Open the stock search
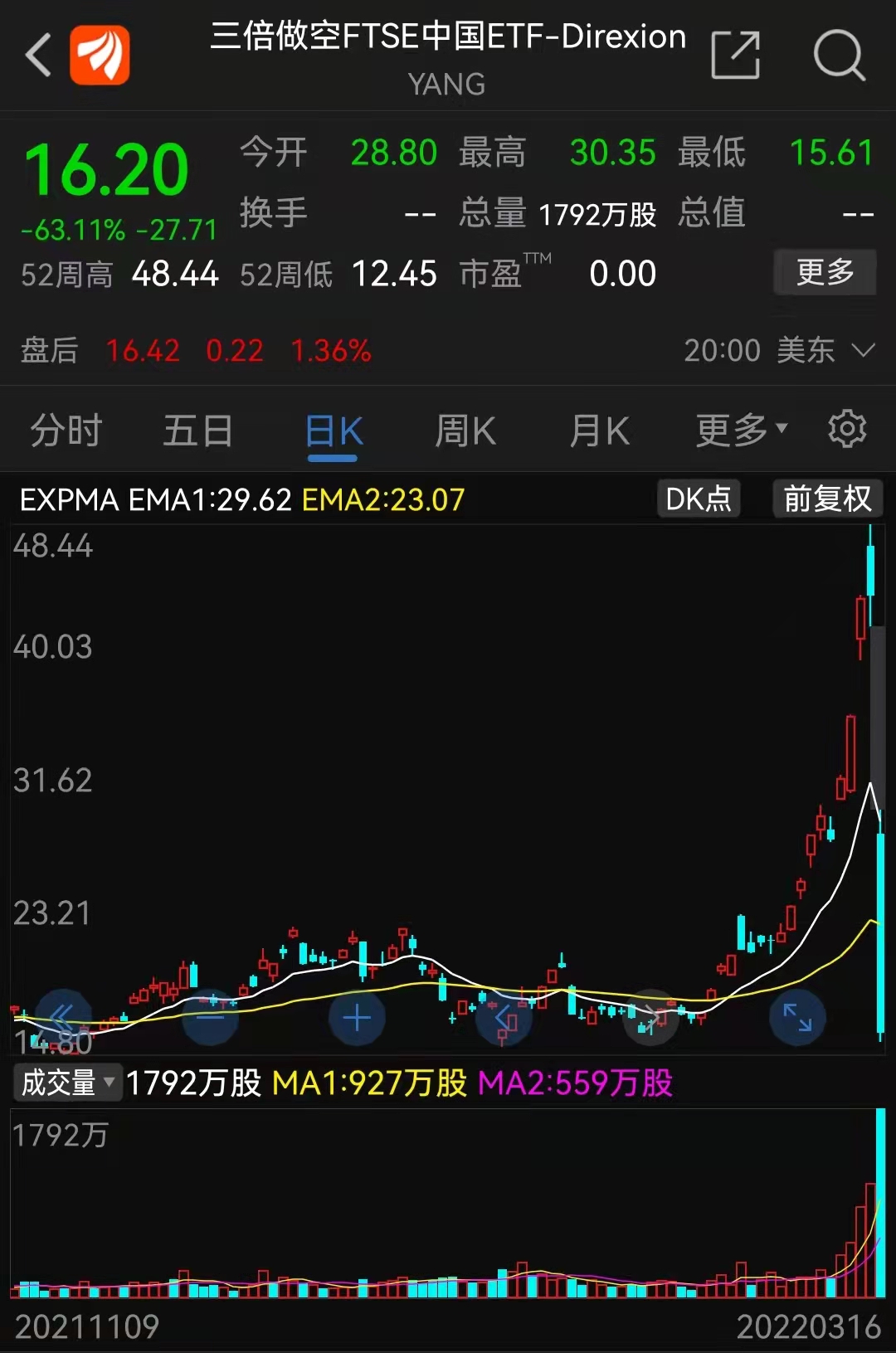 click(839, 56)
